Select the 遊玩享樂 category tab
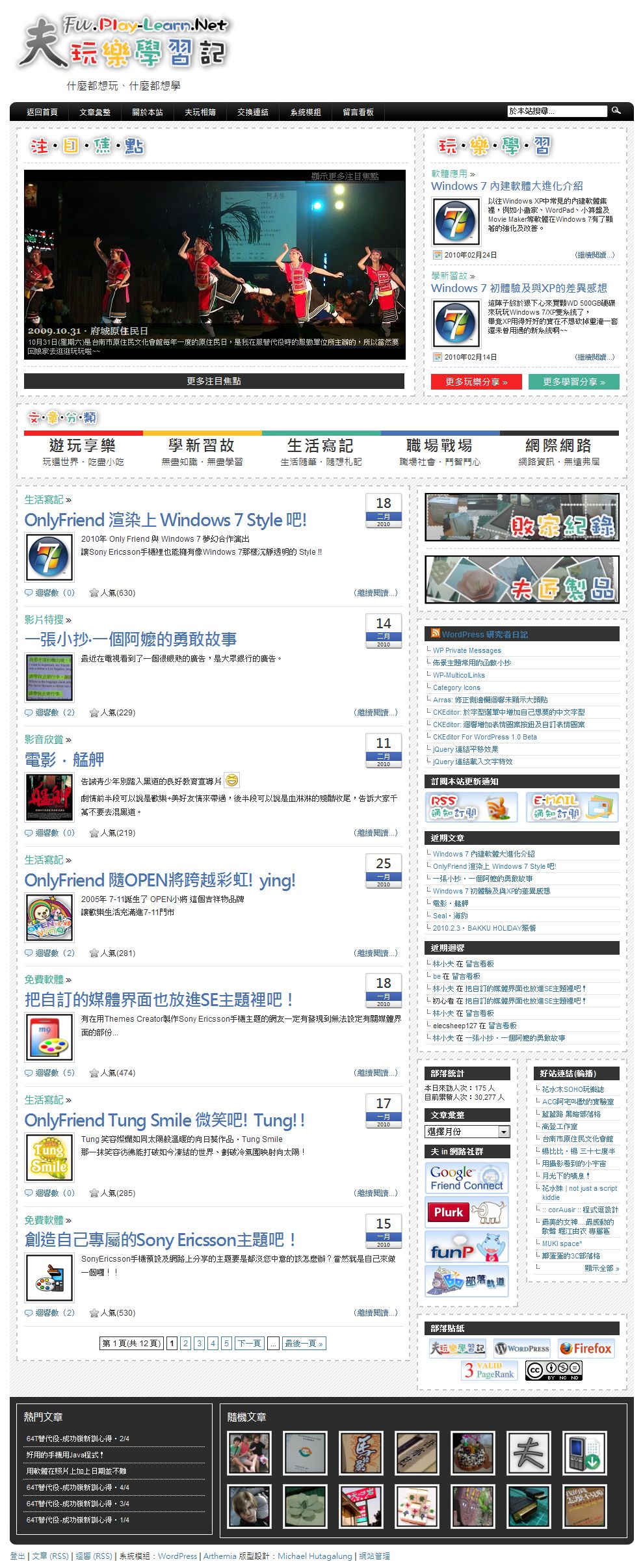Viewport: 643px width, 1568px height. 83,452
